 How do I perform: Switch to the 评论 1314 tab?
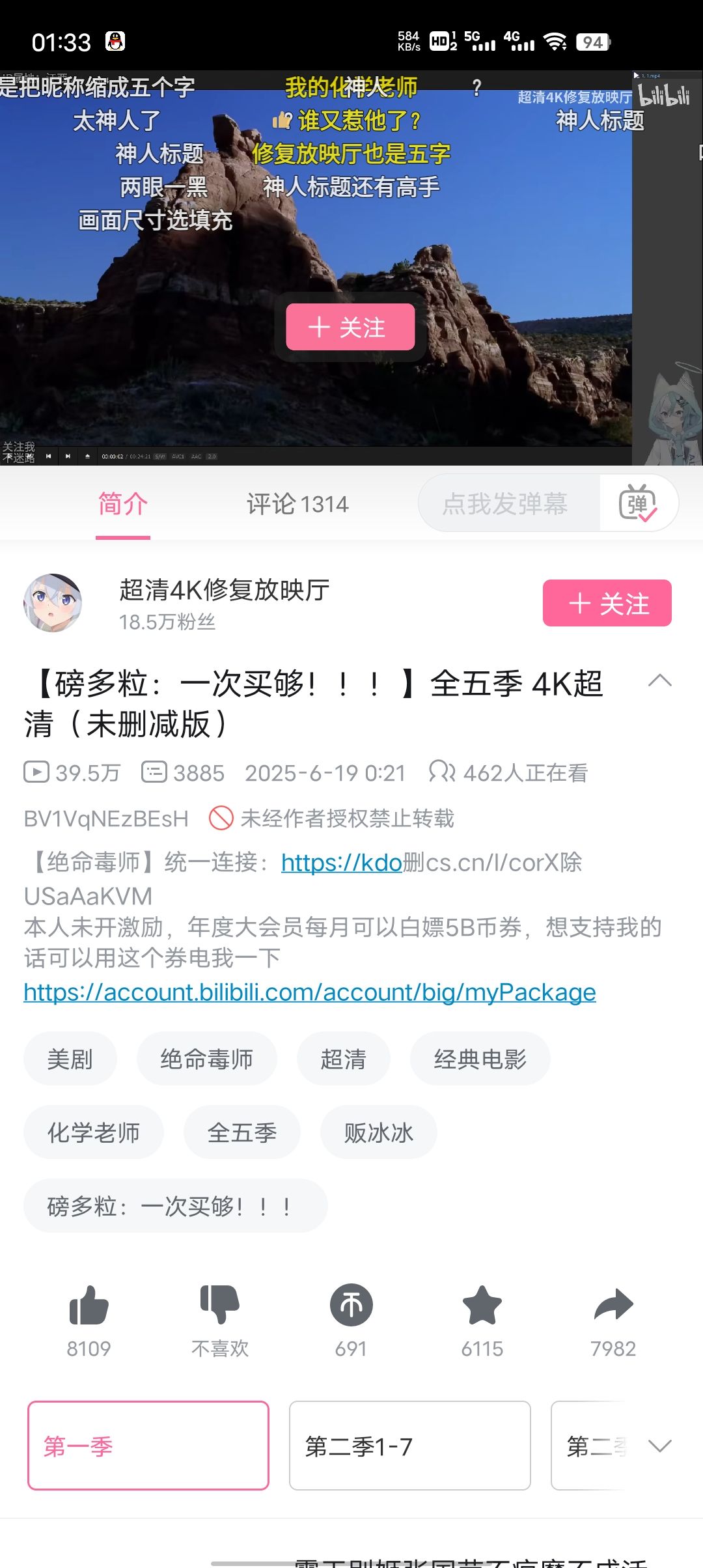click(297, 504)
